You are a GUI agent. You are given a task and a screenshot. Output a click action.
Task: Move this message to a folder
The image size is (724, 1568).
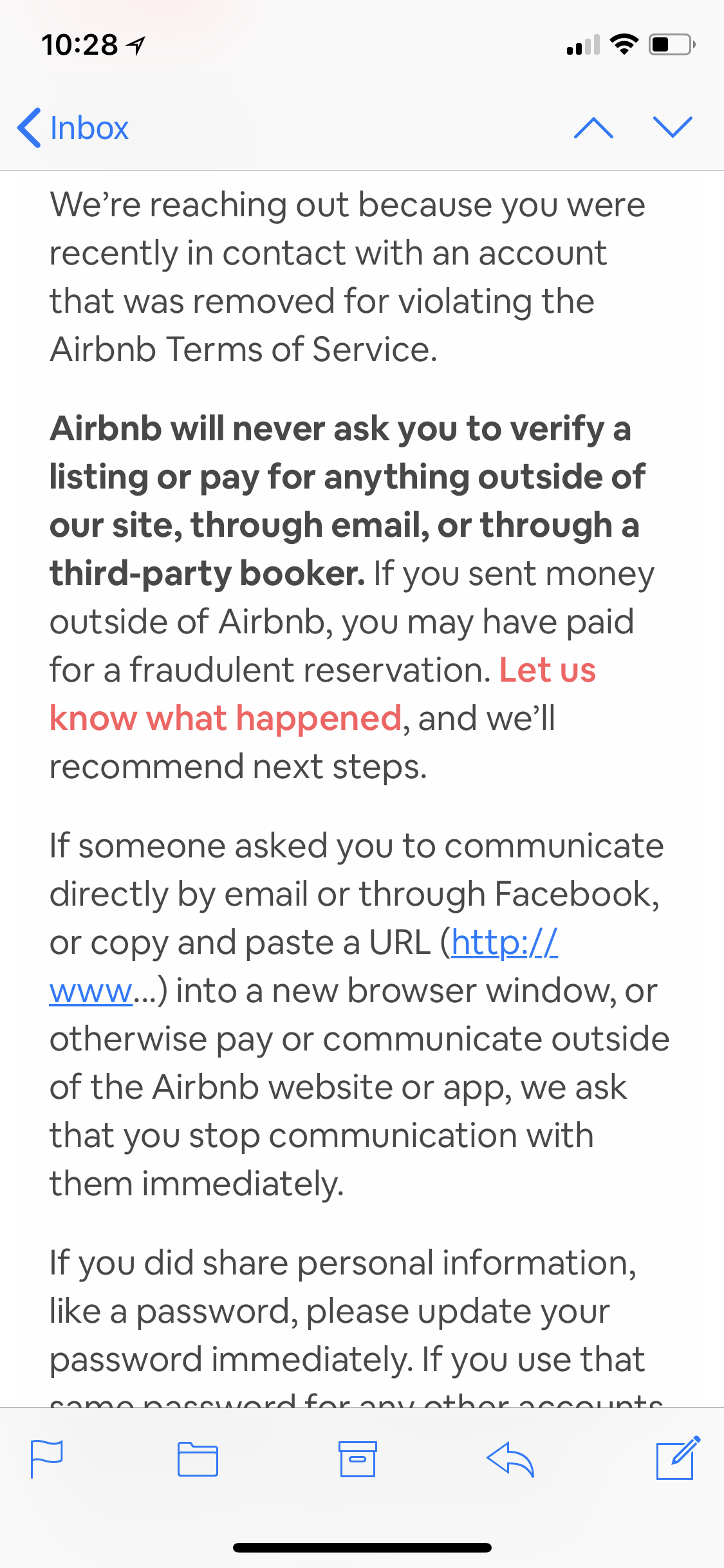[198, 1459]
